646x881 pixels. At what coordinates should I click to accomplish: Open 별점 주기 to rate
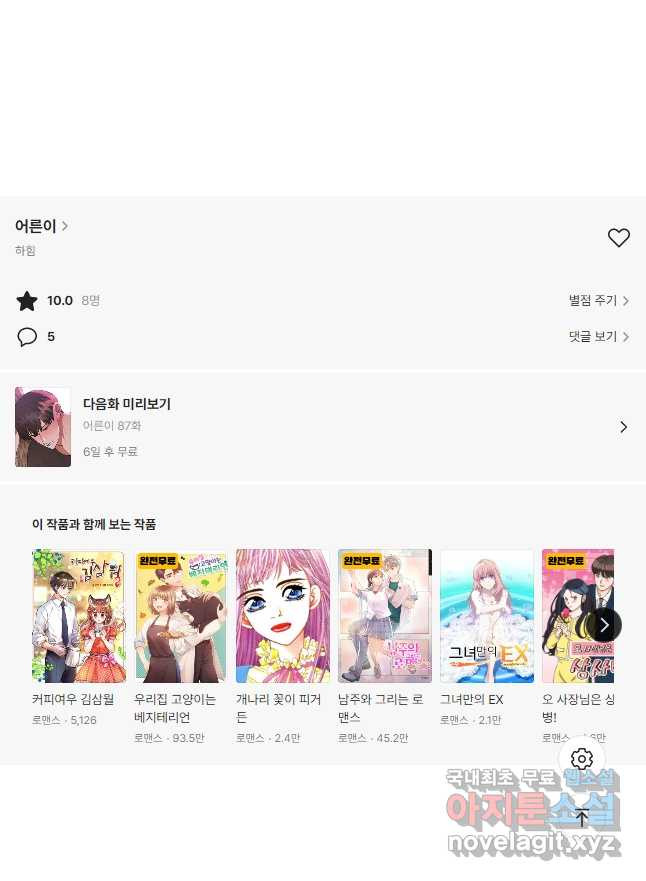pyautogui.click(x=598, y=300)
